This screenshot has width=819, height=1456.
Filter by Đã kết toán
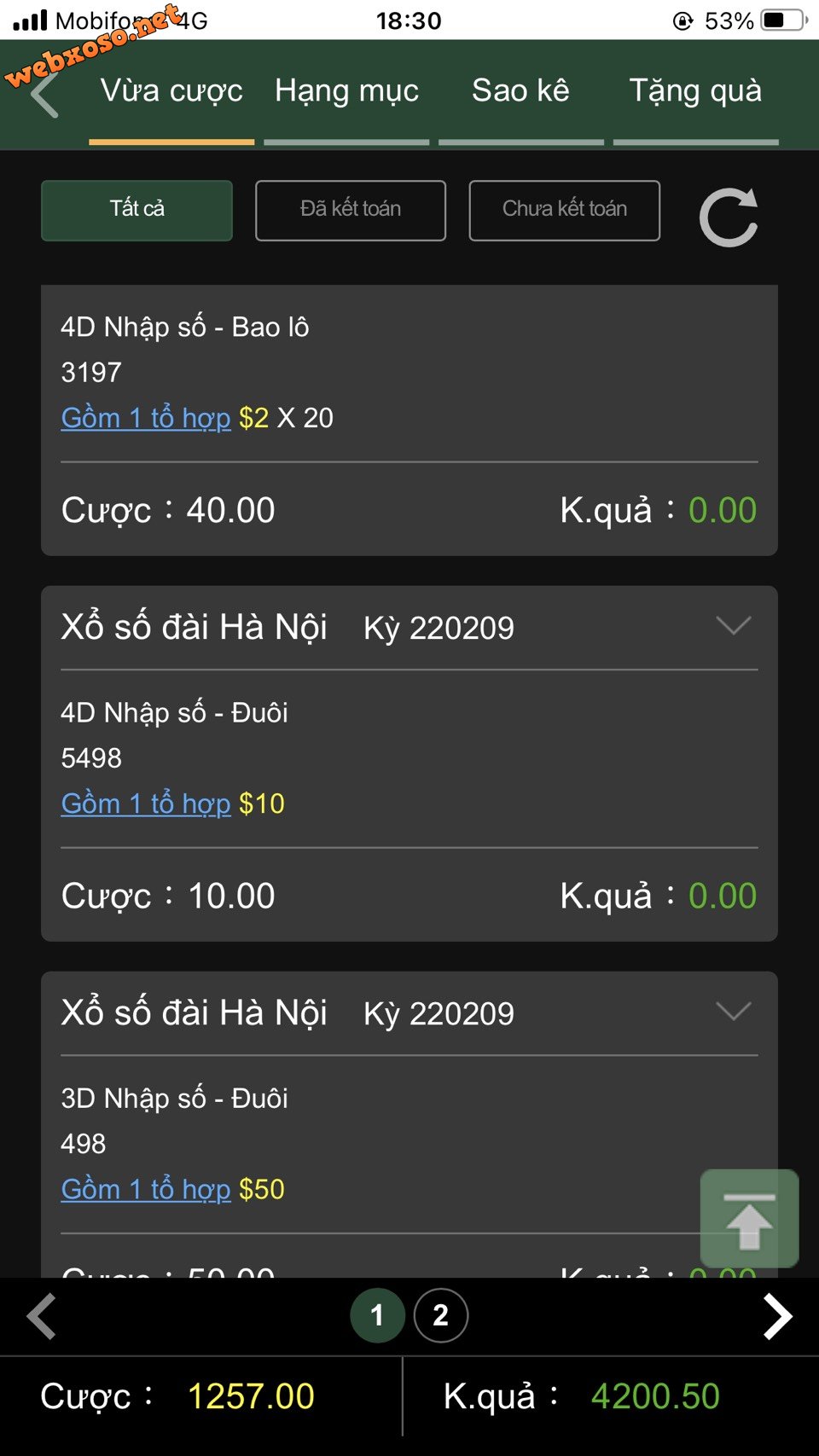[x=351, y=210]
